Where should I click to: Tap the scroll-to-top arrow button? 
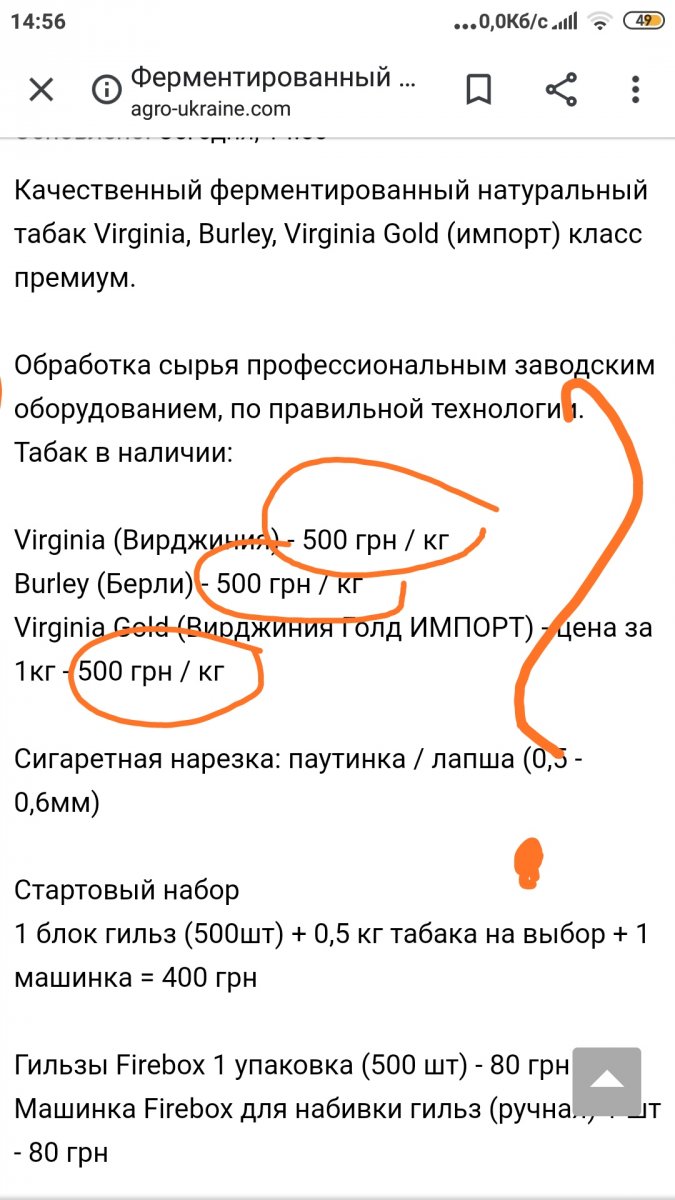click(606, 1081)
